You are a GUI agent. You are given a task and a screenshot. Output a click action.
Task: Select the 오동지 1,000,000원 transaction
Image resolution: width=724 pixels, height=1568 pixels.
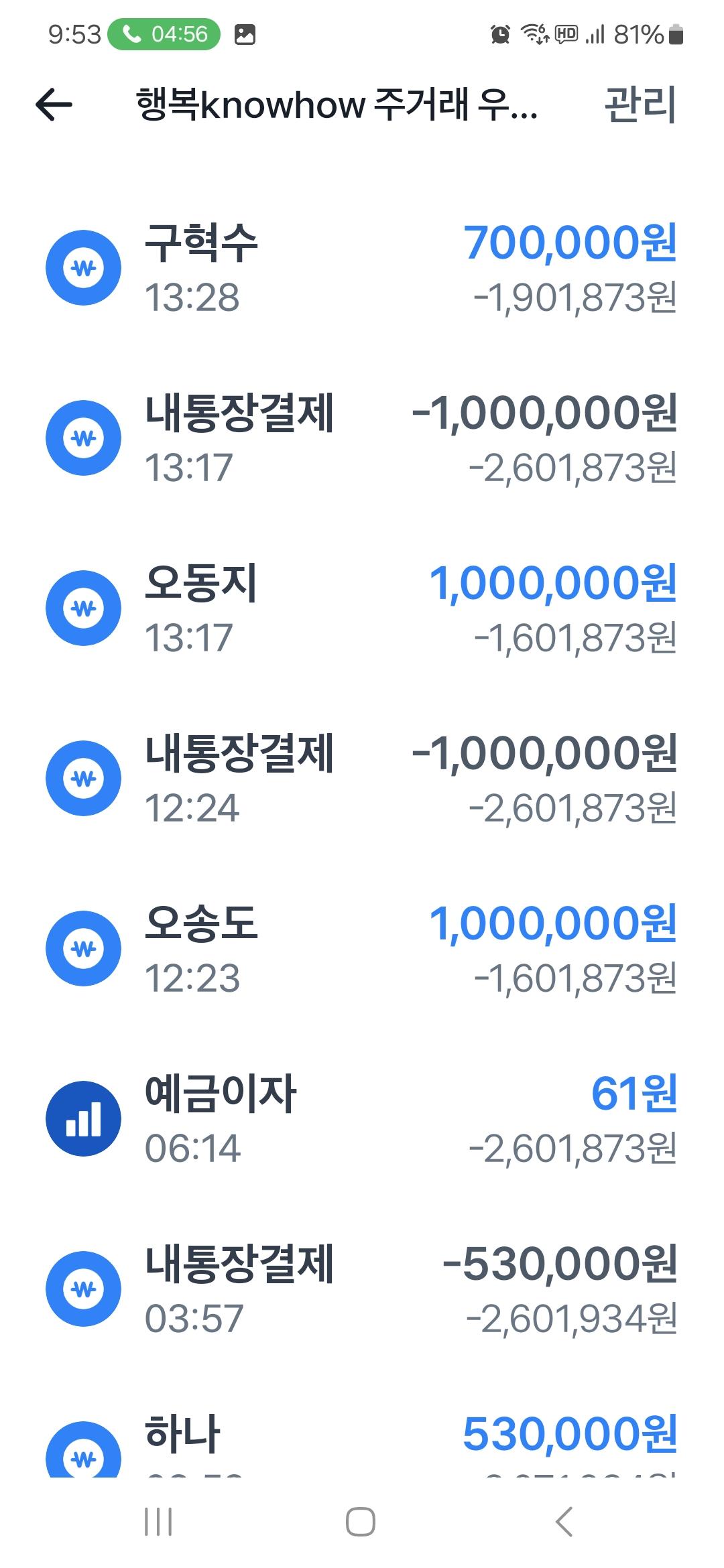pyautogui.click(x=362, y=610)
